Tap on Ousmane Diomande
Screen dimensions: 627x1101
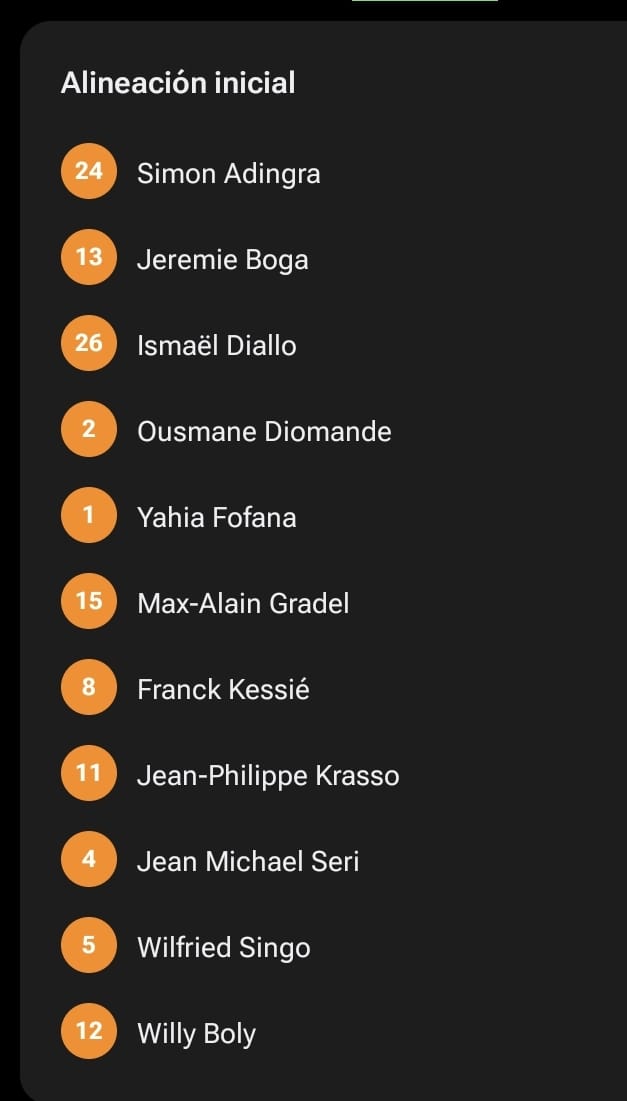264,431
